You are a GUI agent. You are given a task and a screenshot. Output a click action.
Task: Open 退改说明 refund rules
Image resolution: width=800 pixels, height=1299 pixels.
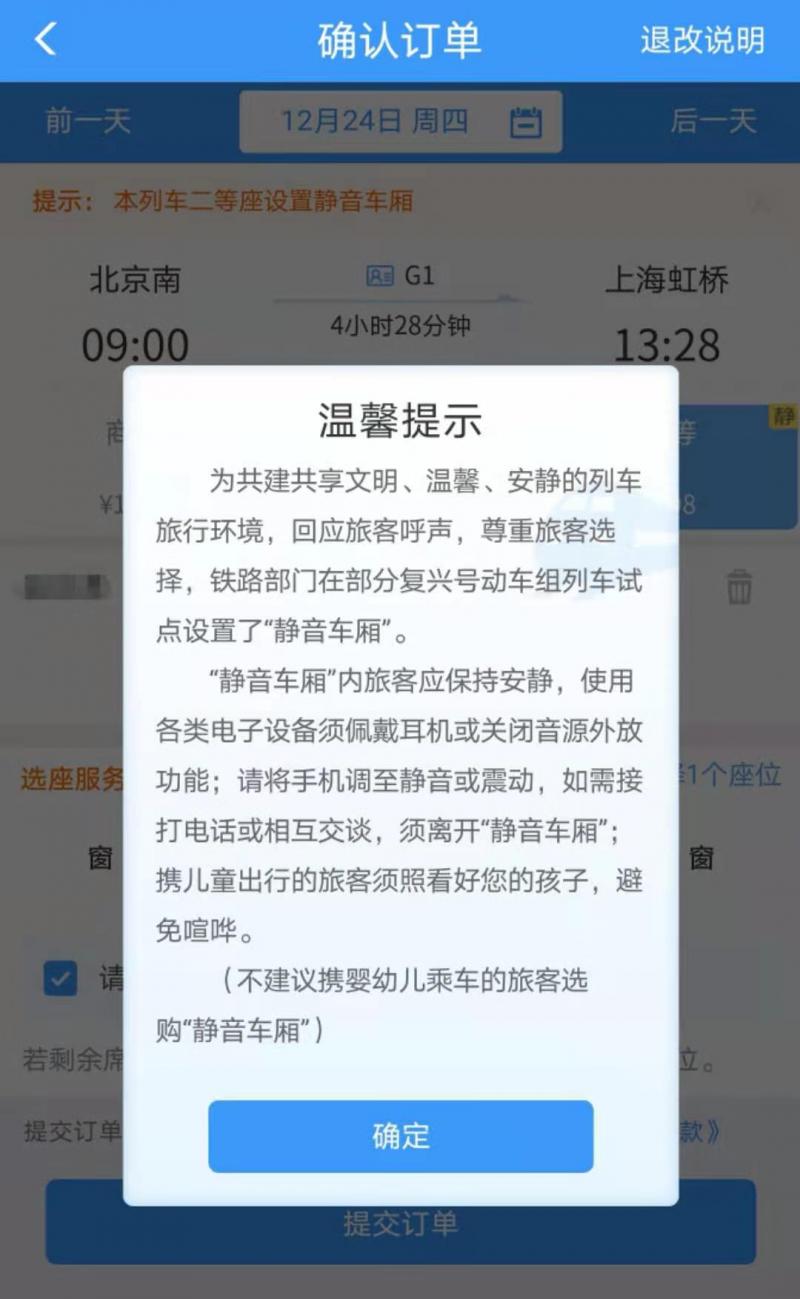pyautogui.click(x=702, y=40)
